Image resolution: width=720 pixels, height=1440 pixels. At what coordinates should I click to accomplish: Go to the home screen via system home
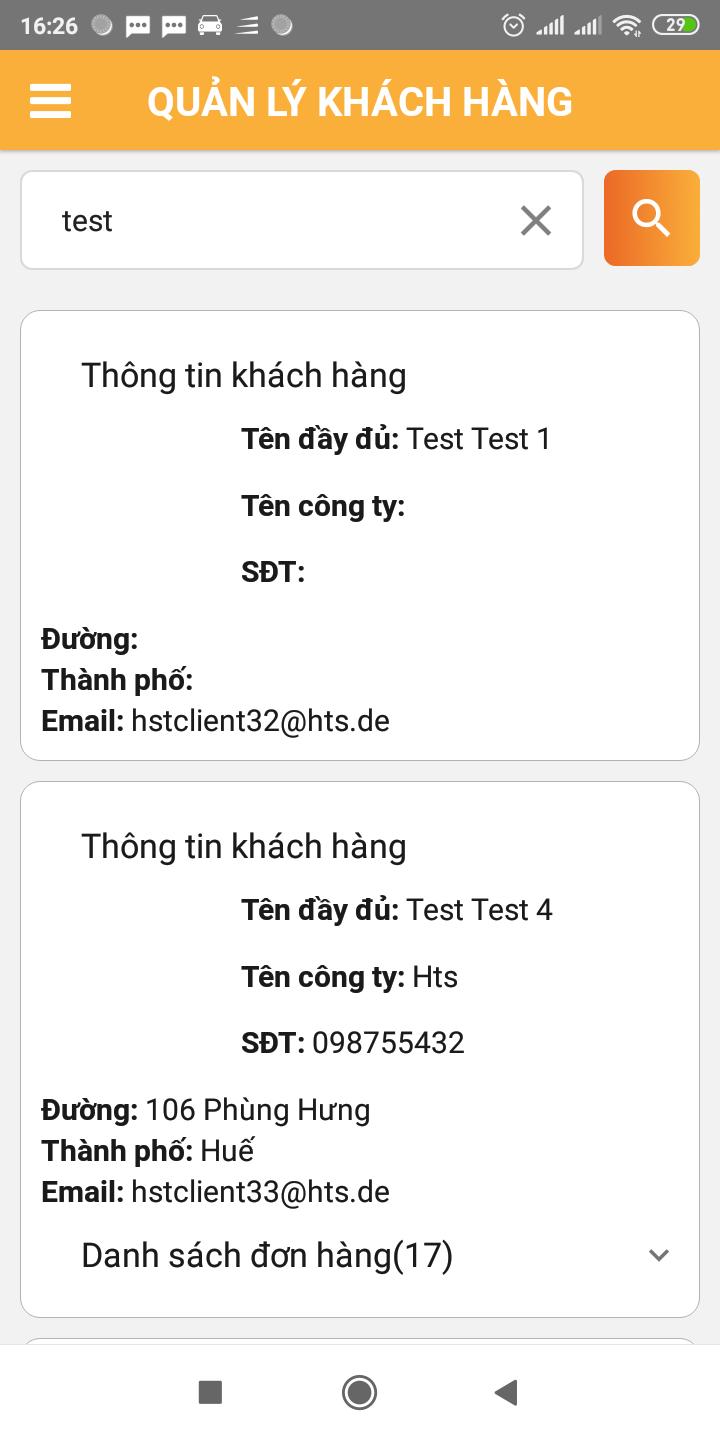point(359,1392)
